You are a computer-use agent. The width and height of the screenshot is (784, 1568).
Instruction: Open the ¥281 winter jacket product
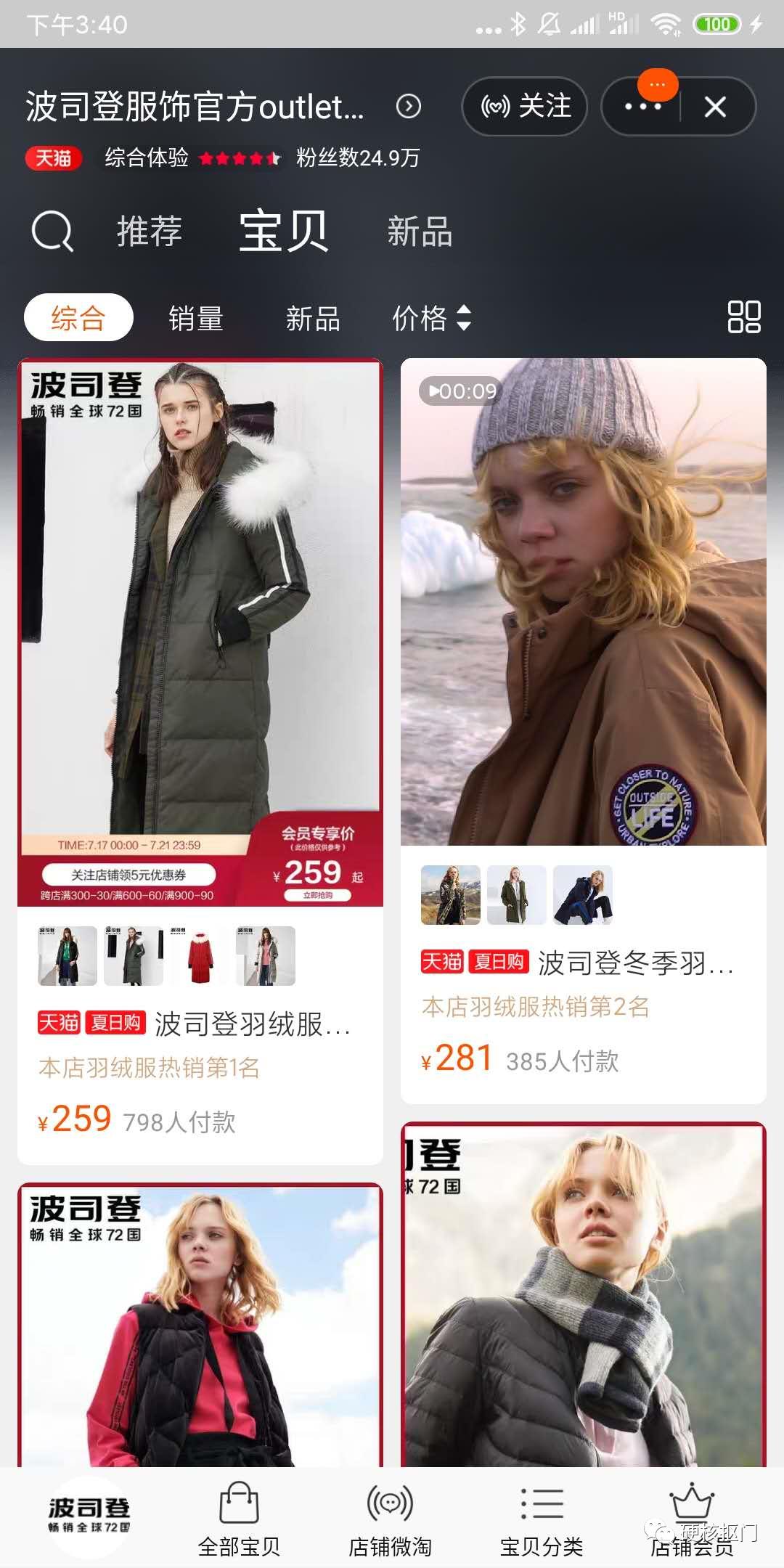[x=583, y=603]
